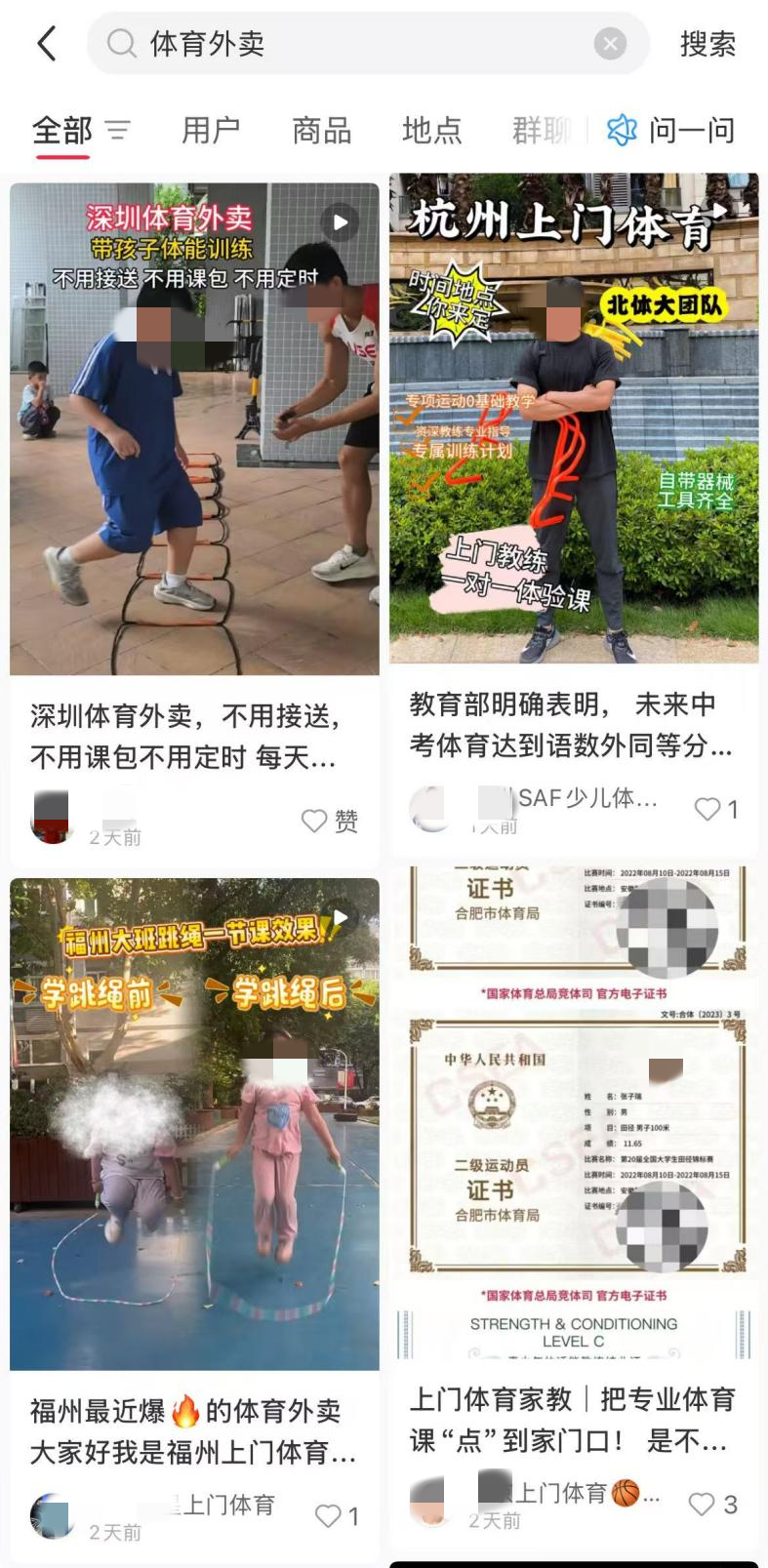Like the 福州最近爆的体育外卖 post

click(328, 1515)
